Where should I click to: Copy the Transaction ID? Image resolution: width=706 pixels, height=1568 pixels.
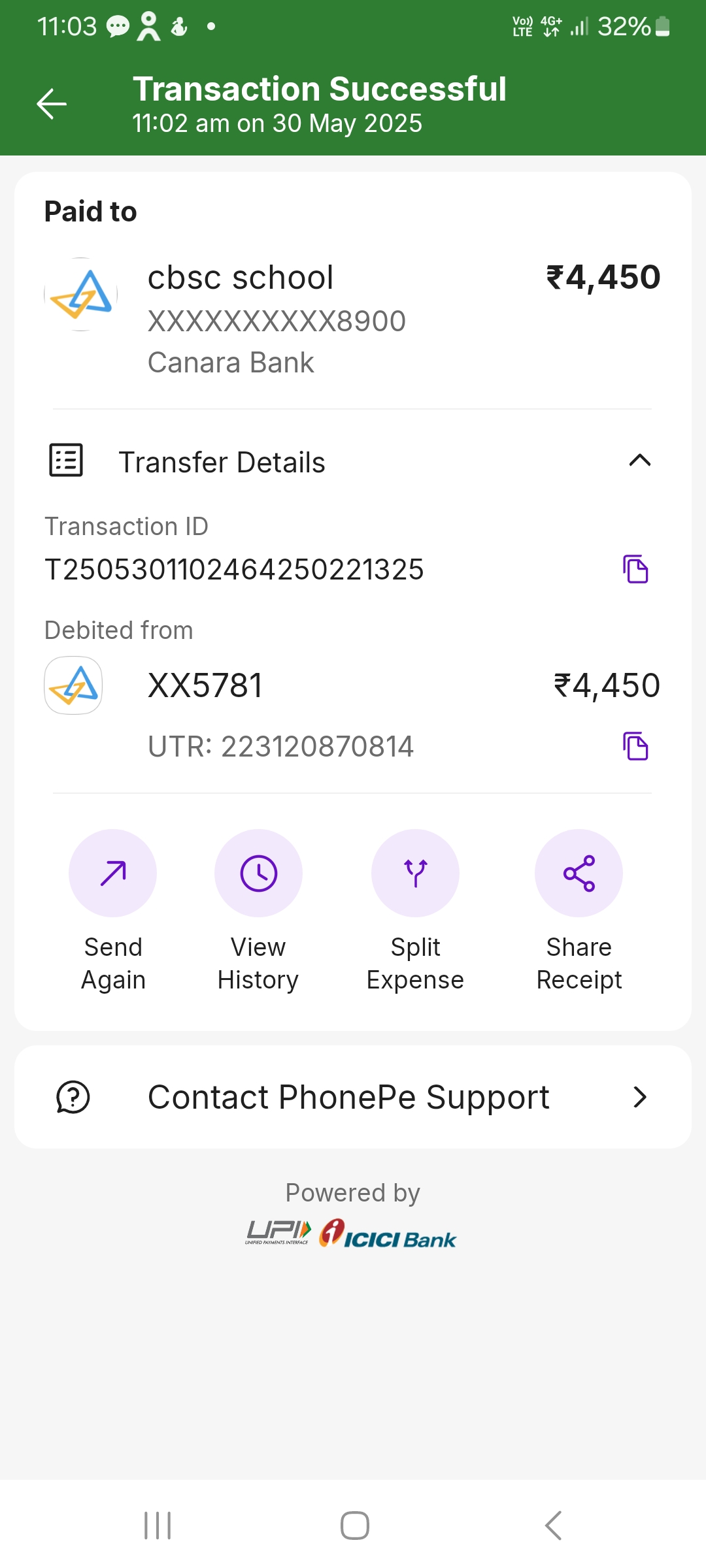coord(635,569)
